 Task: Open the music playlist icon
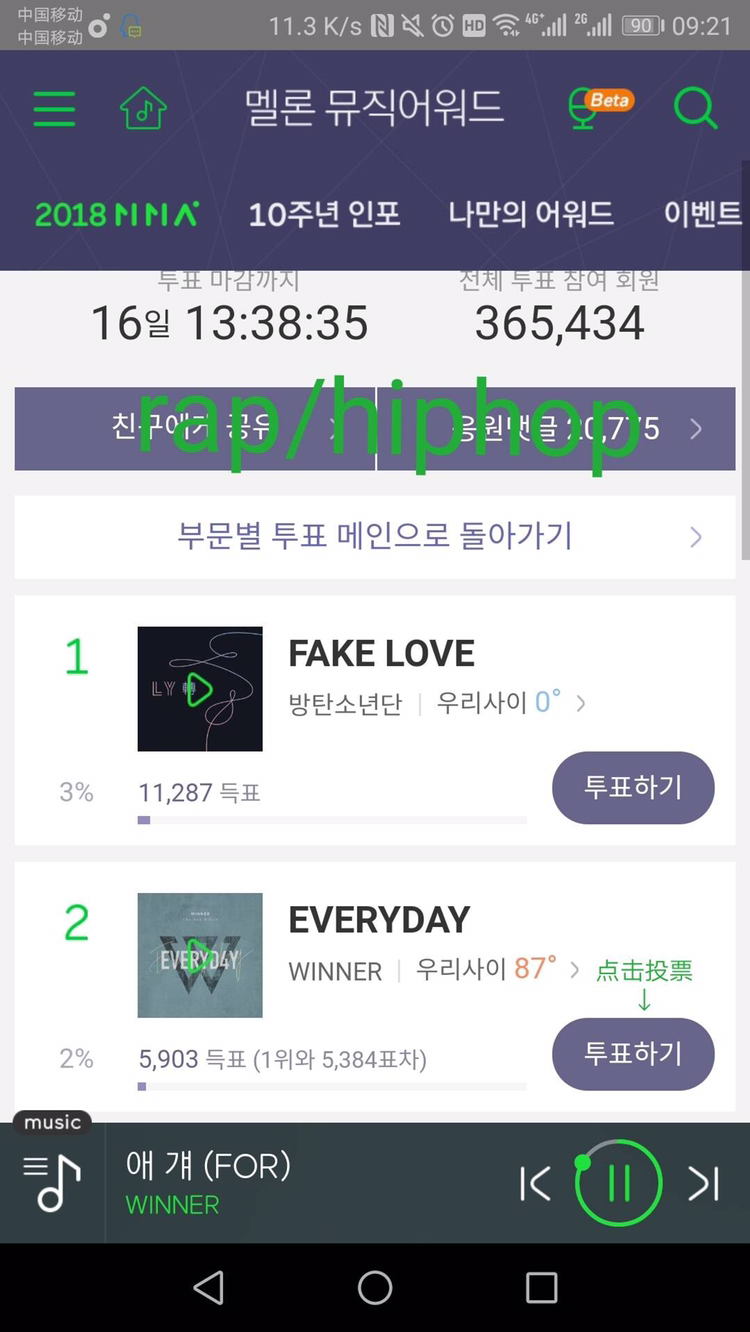coord(52,1184)
